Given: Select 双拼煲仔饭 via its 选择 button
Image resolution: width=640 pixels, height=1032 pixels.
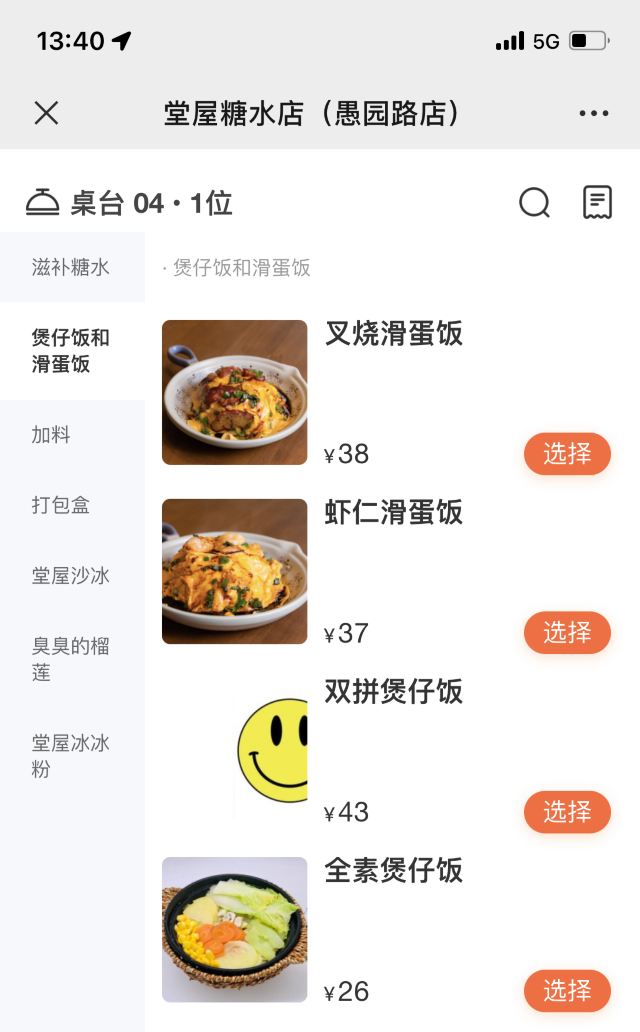Looking at the screenshot, I should [567, 812].
